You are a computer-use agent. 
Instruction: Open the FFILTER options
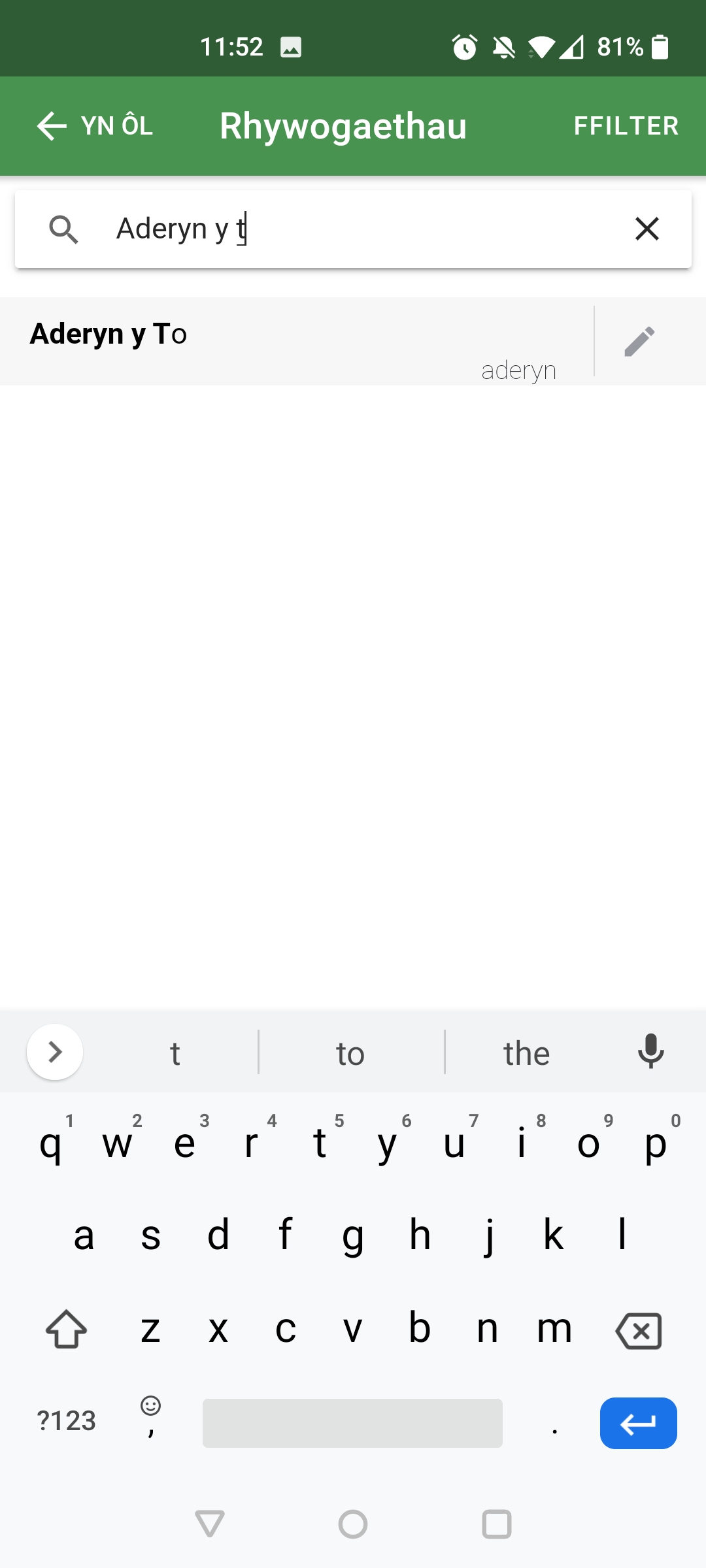point(626,125)
